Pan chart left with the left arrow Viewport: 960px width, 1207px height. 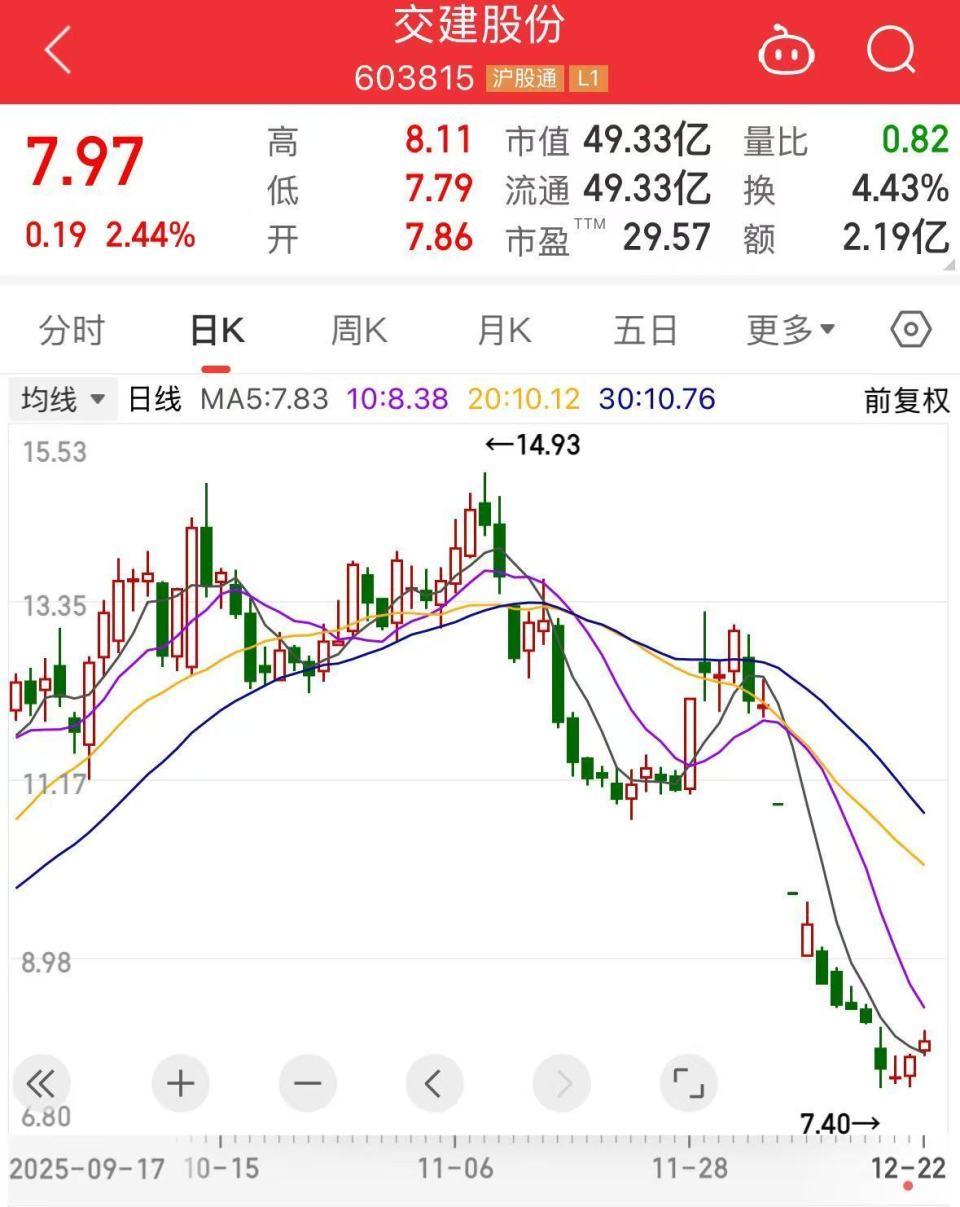tap(434, 1083)
